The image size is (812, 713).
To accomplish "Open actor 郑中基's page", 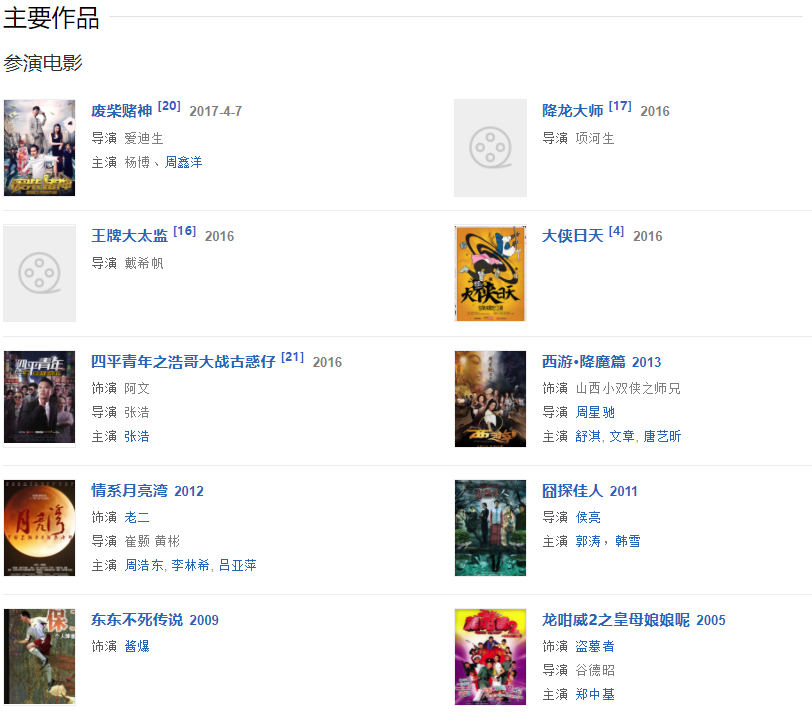I will coord(595,694).
